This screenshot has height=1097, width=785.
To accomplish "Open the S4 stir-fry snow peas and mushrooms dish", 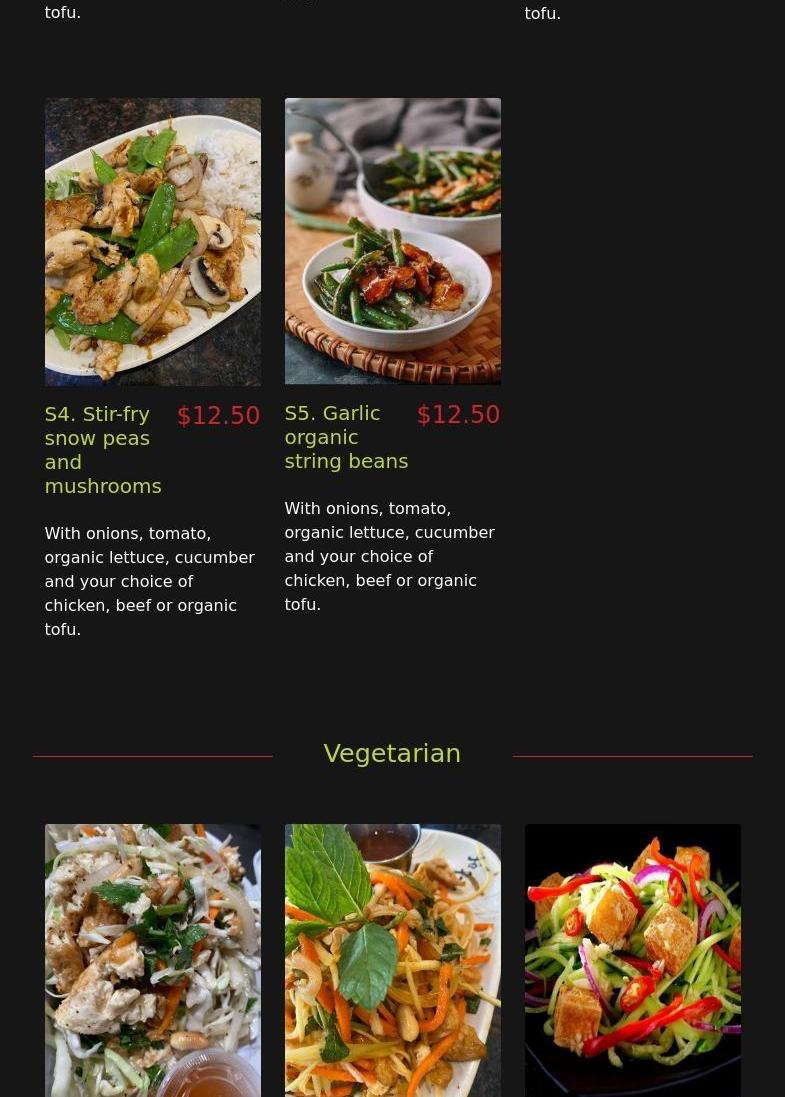I will point(152,242).
